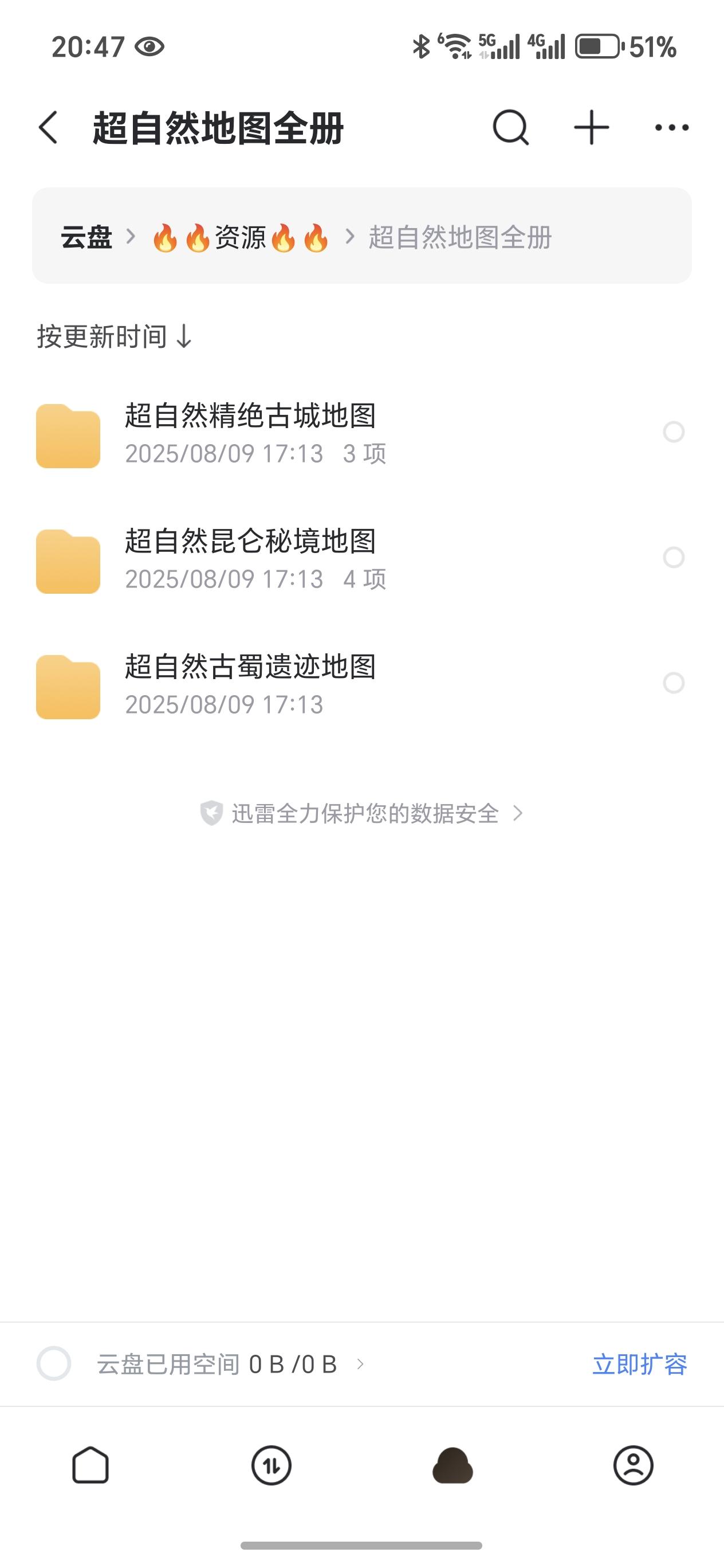Open 🔥🔥资源🔥🔥 from the breadcrumb path

(x=241, y=237)
